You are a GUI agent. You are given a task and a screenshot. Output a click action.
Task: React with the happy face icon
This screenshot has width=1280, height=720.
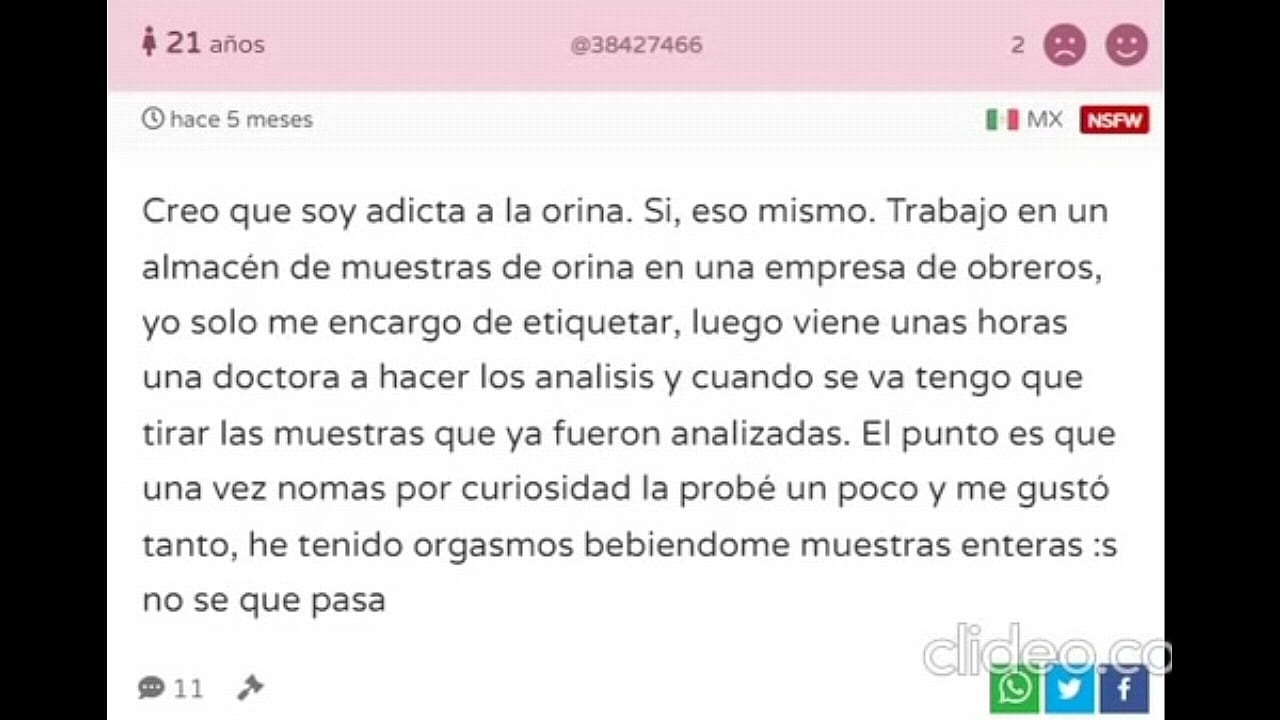coord(1126,45)
